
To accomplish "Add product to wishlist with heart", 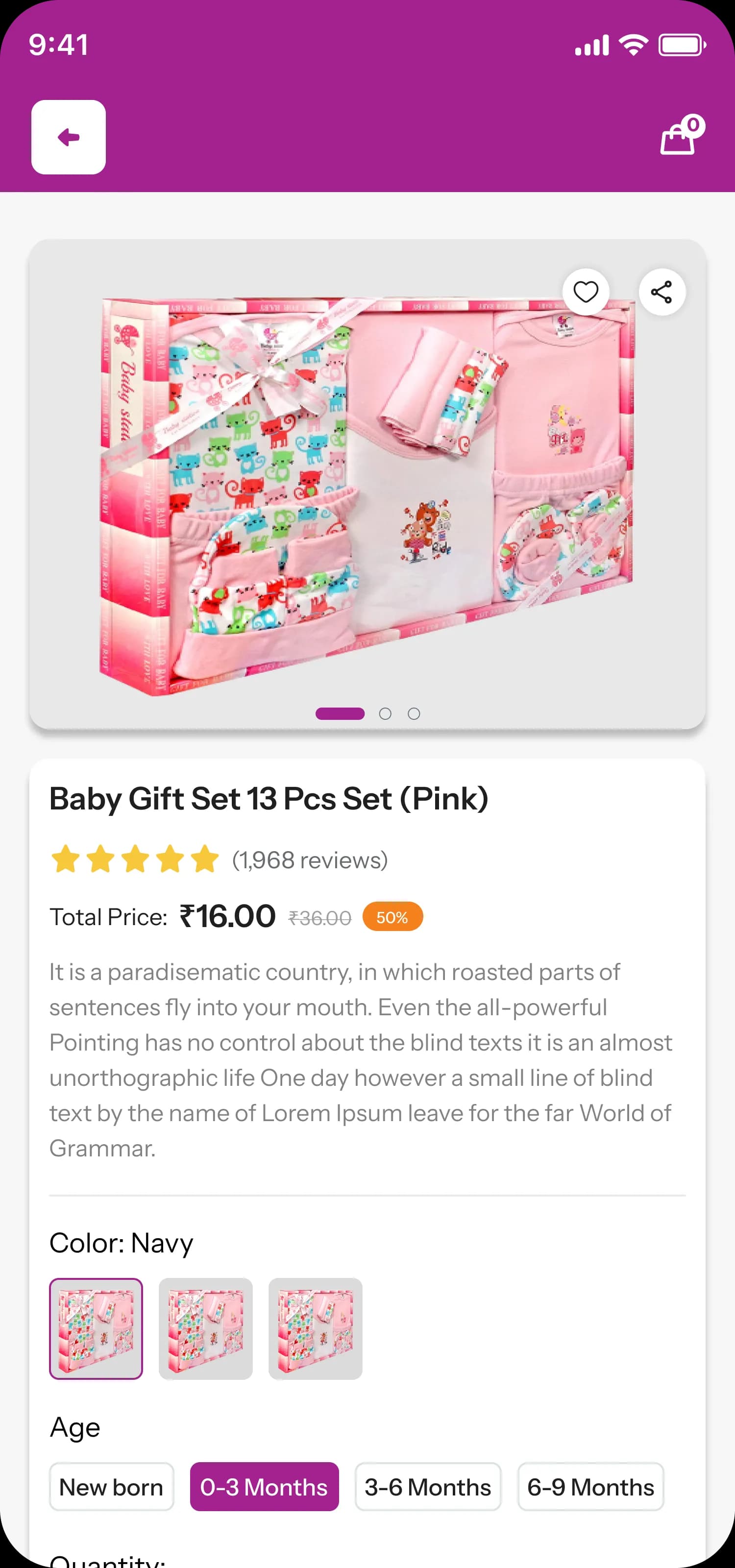I will (586, 292).
